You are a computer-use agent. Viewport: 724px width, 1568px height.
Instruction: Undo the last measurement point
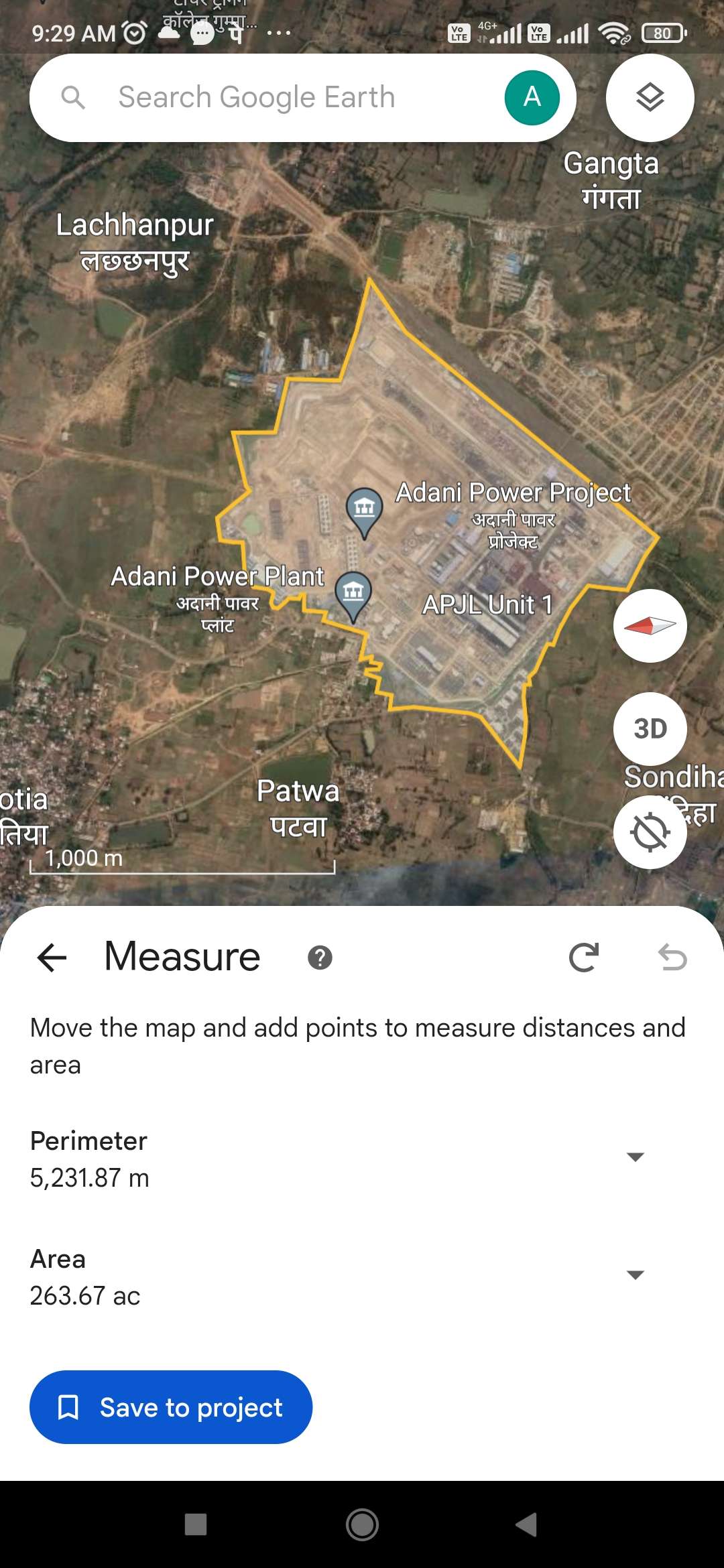[672, 957]
